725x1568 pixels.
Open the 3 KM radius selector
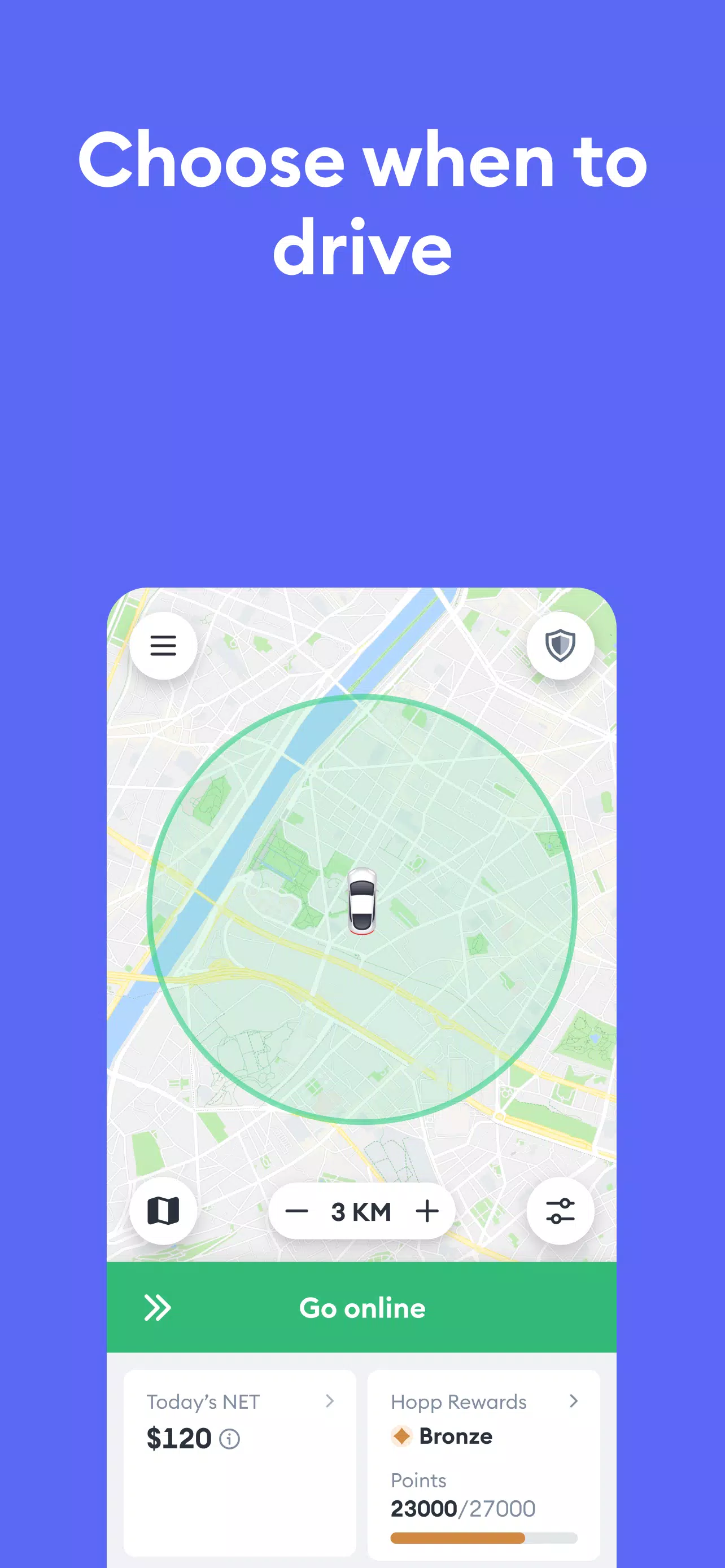pos(360,1210)
